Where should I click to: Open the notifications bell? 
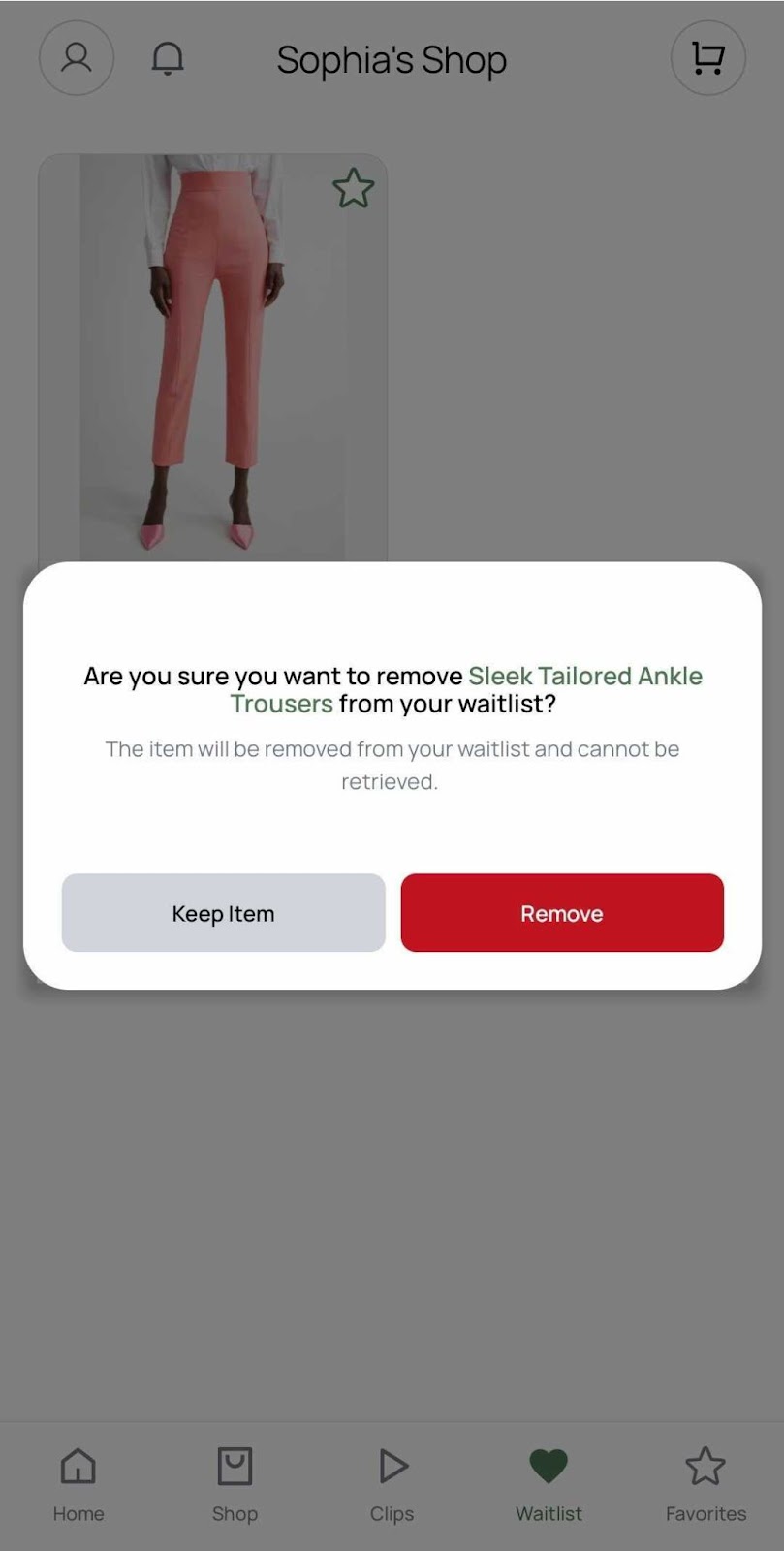[168, 58]
